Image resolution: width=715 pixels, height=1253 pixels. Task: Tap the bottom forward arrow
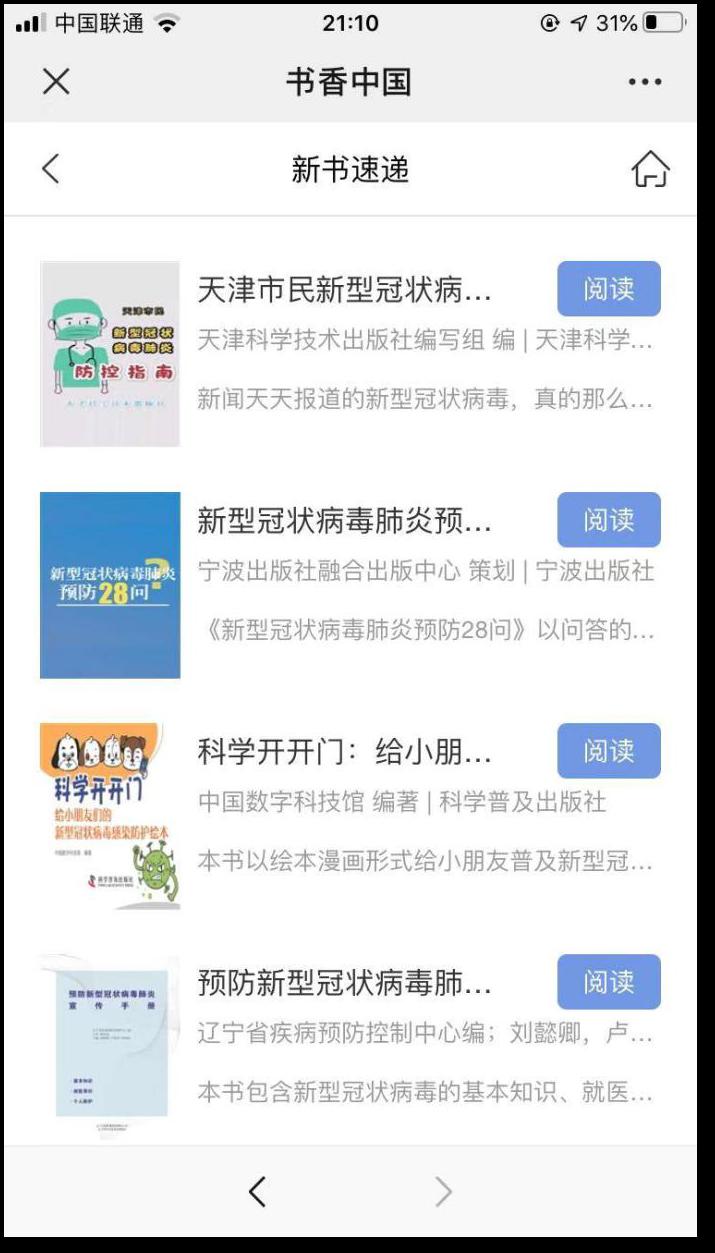click(443, 1191)
